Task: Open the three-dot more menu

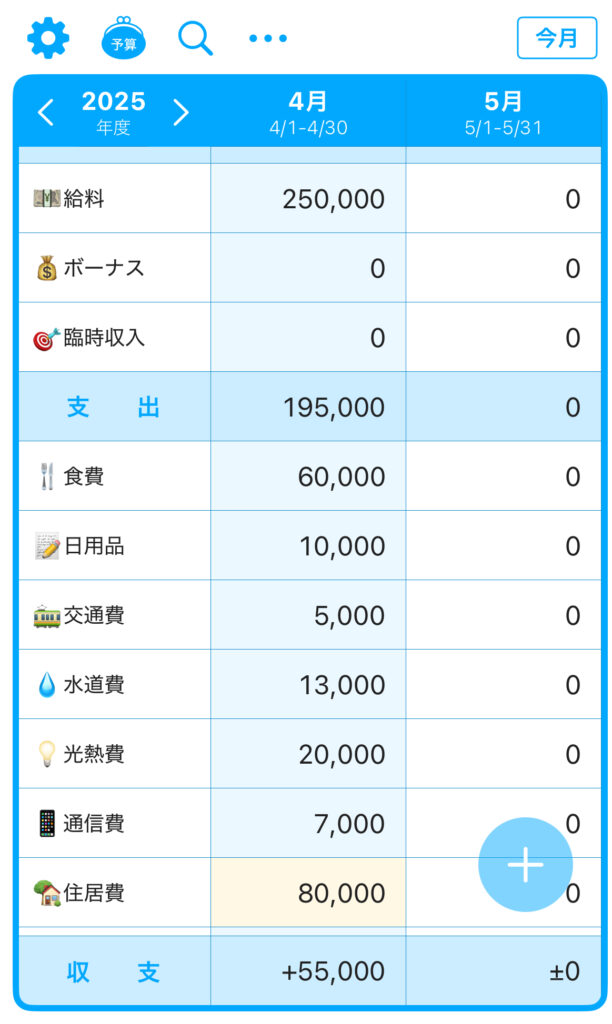Action: pos(268,39)
